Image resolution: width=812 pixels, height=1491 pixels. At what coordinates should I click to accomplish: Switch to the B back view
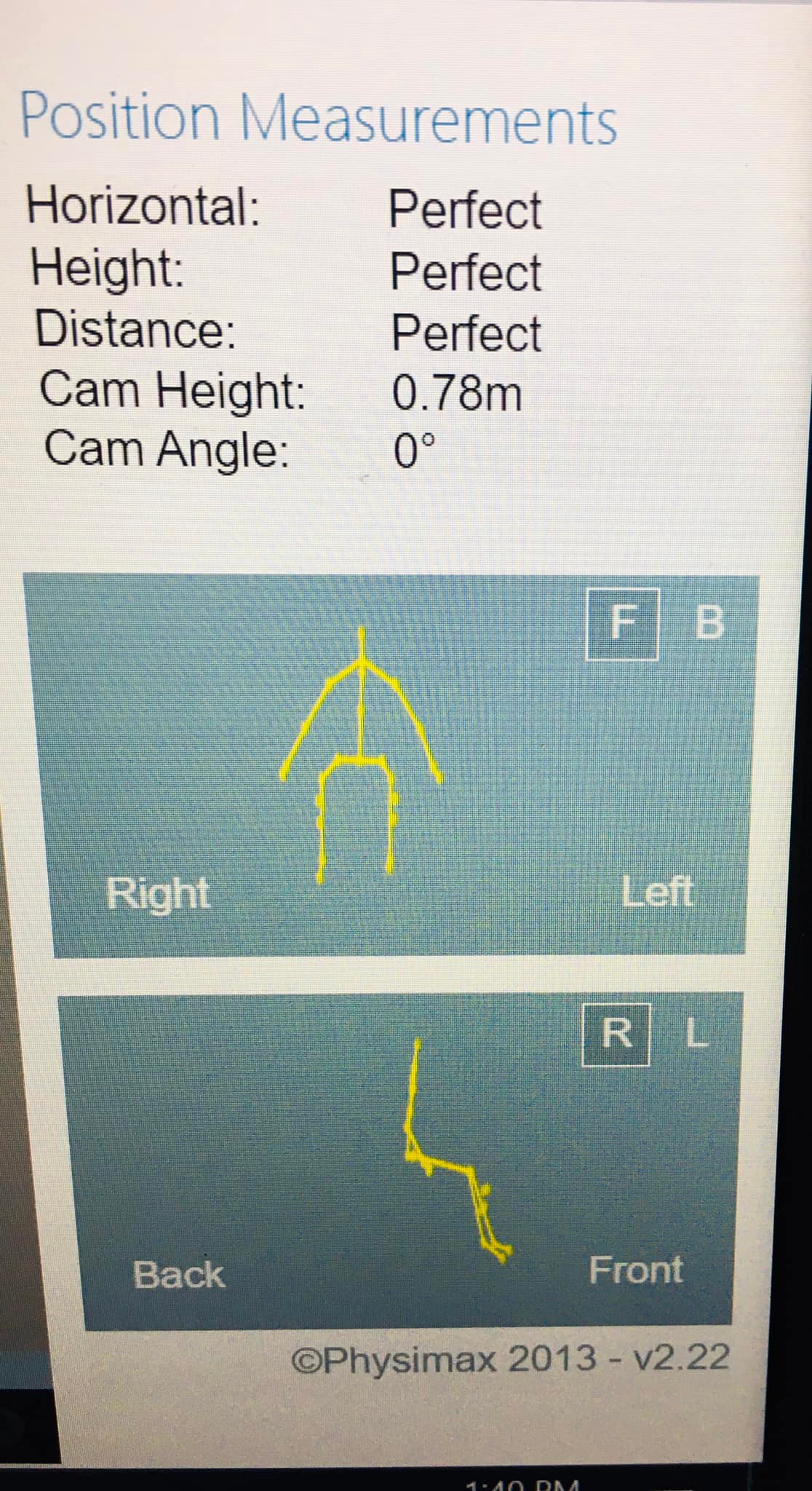pos(709,623)
